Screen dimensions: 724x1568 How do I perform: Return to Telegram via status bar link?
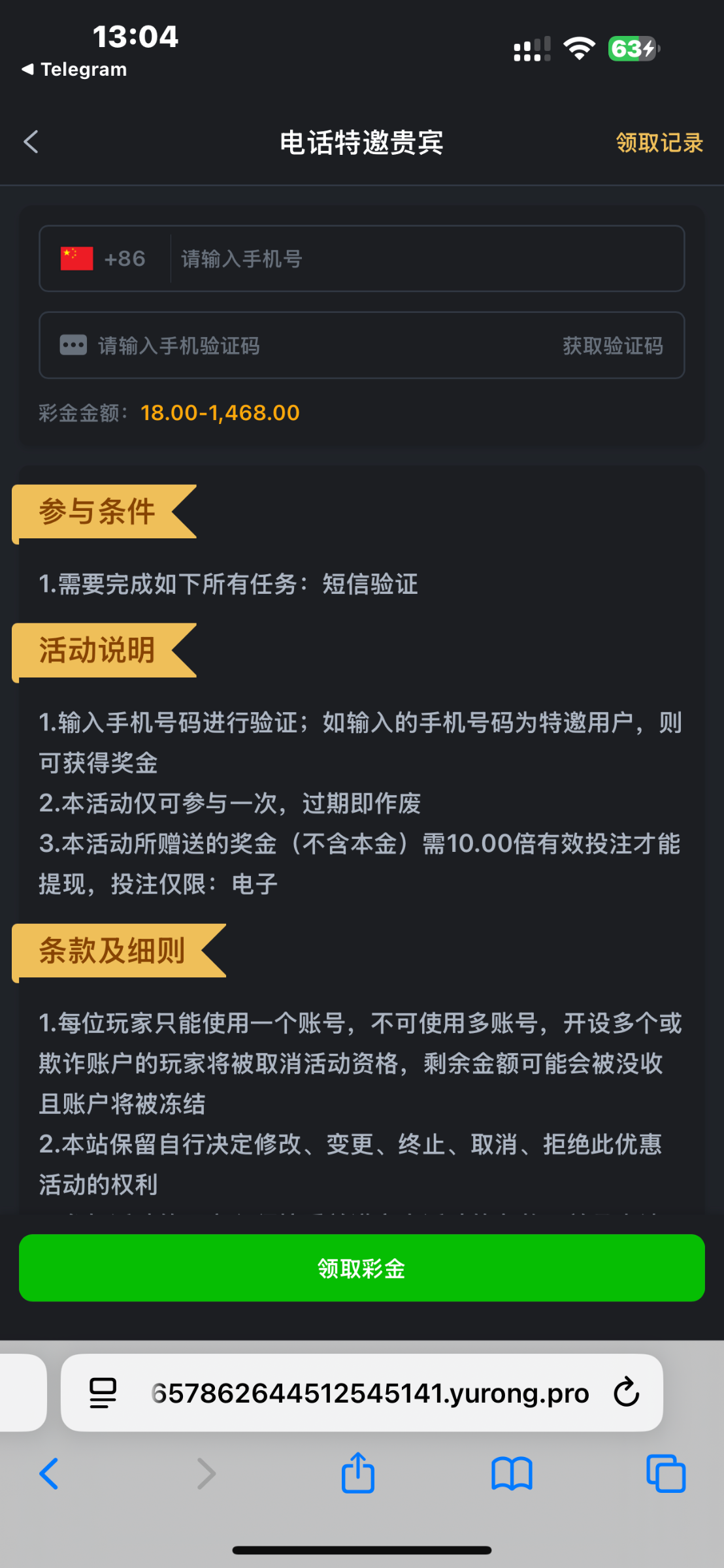click(x=74, y=69)
